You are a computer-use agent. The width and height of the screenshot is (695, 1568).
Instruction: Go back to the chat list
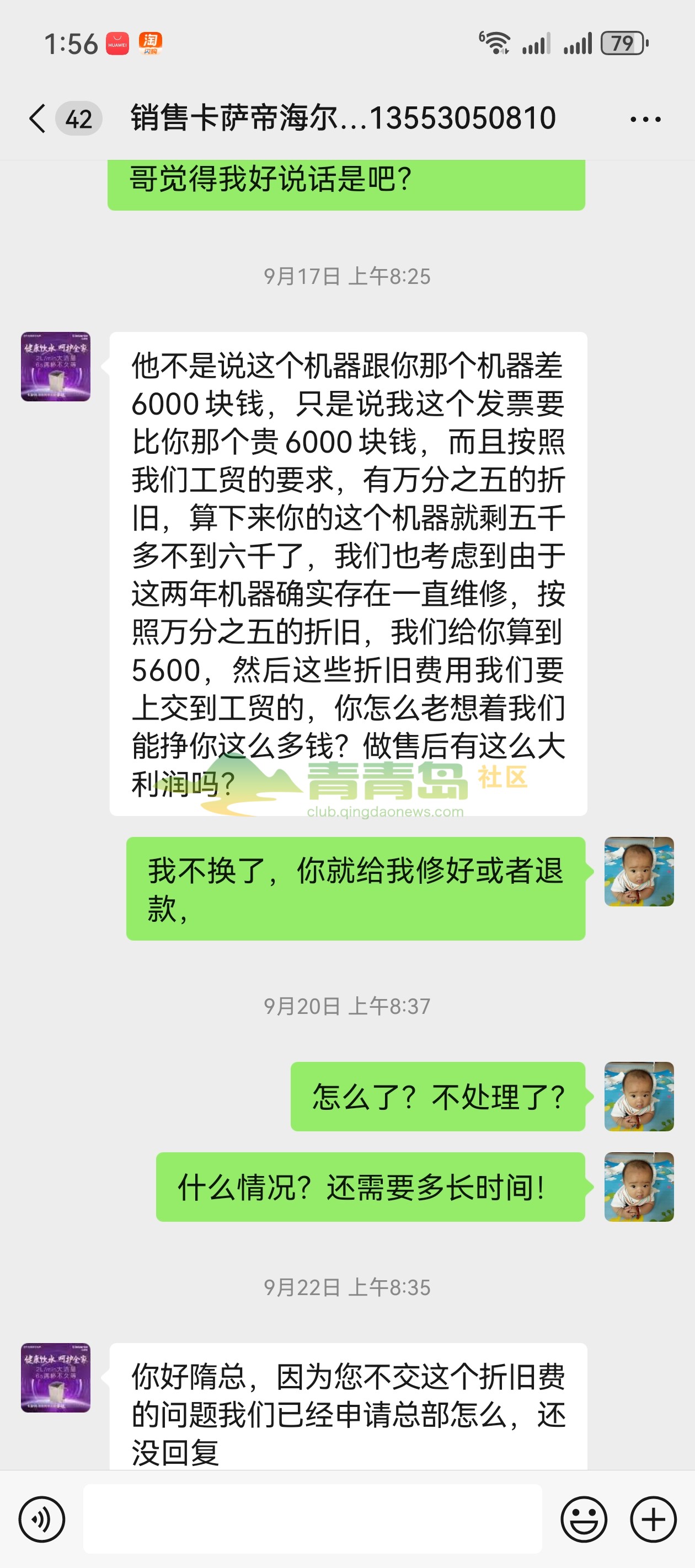pyautogui.click(x=38, y=118)
